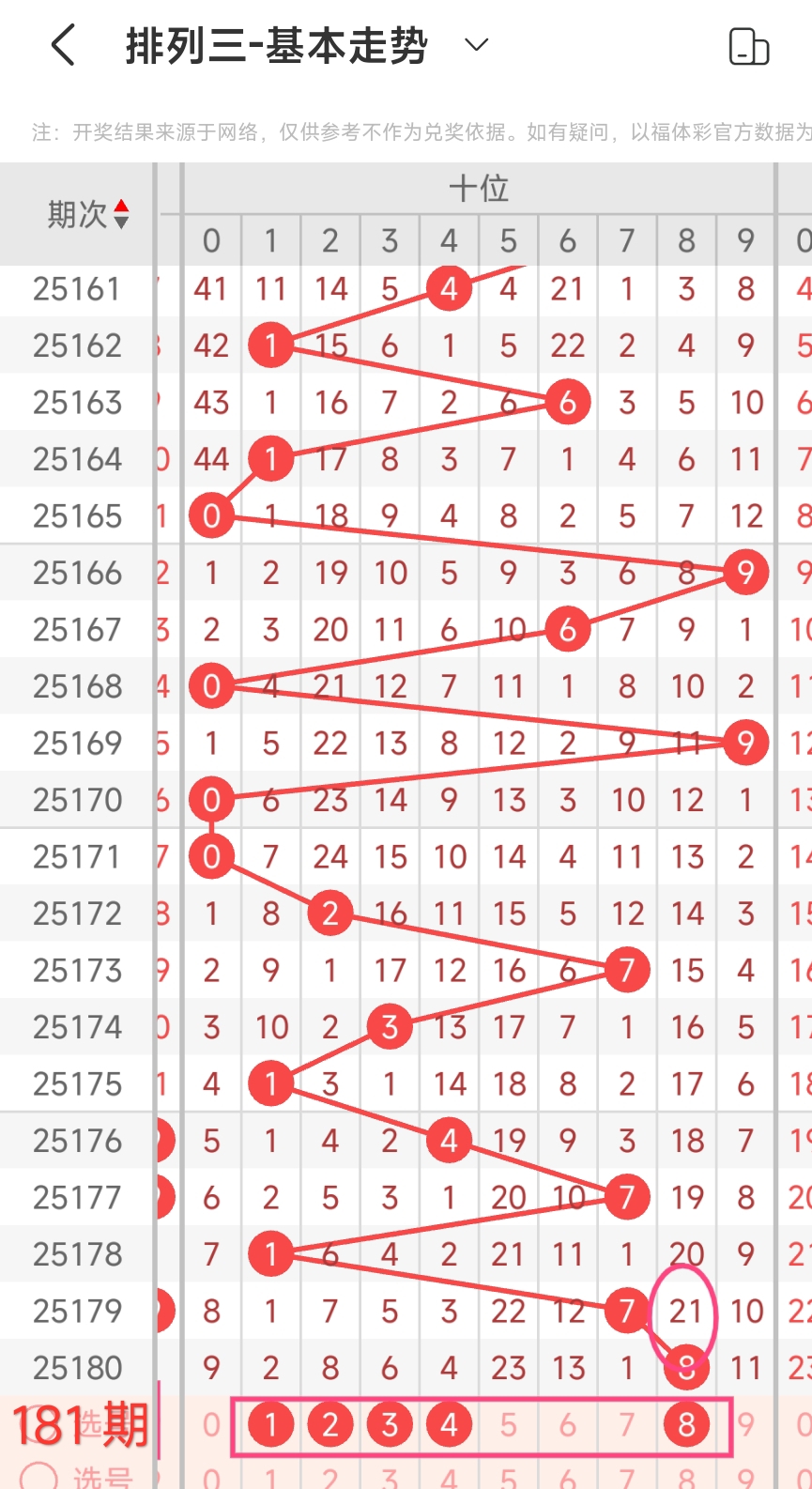The height and width of the screenshot is (1489, 812).
Task: Select 9 in the highlighted 十位 pick row
Action: click(746, 1424)
